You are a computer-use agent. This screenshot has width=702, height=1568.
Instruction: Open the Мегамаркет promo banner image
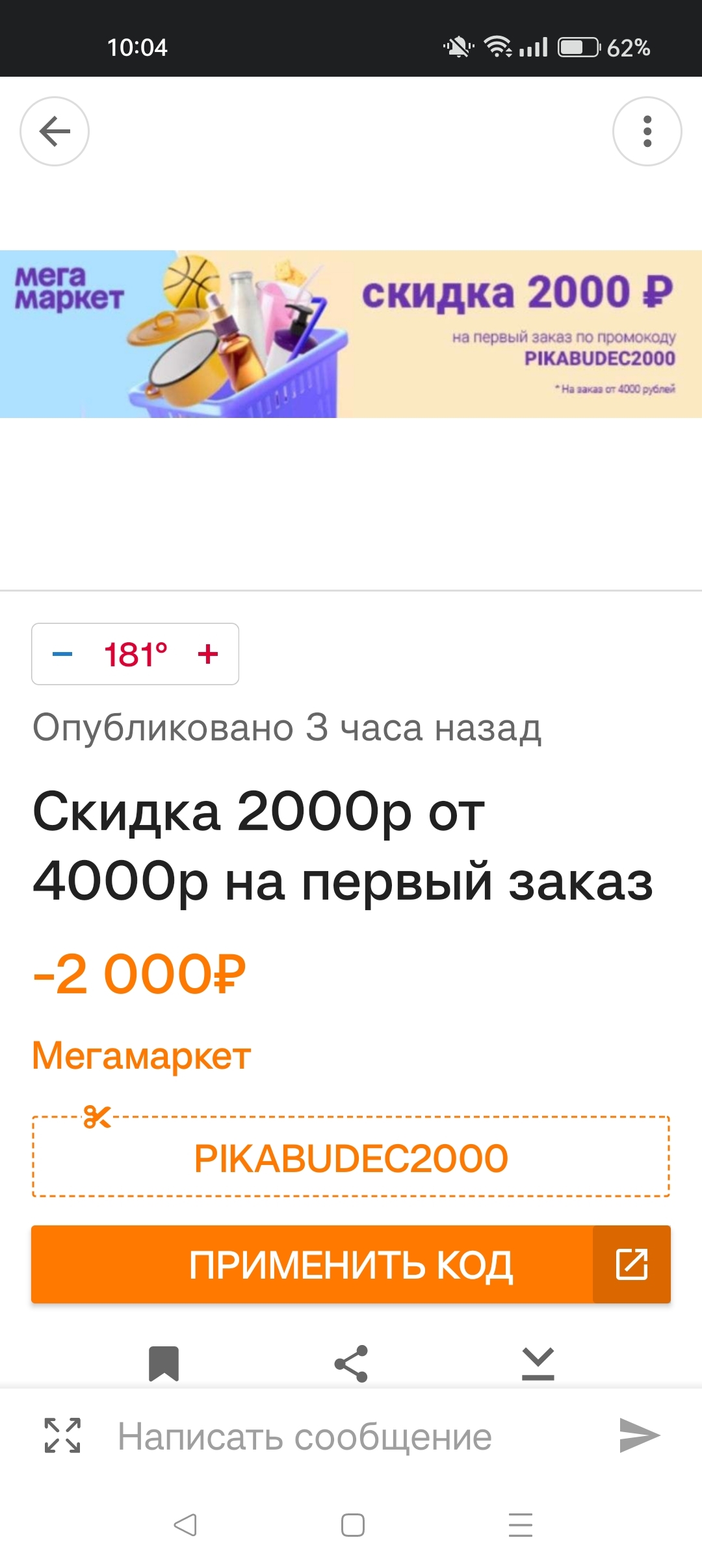pos(351,334)
